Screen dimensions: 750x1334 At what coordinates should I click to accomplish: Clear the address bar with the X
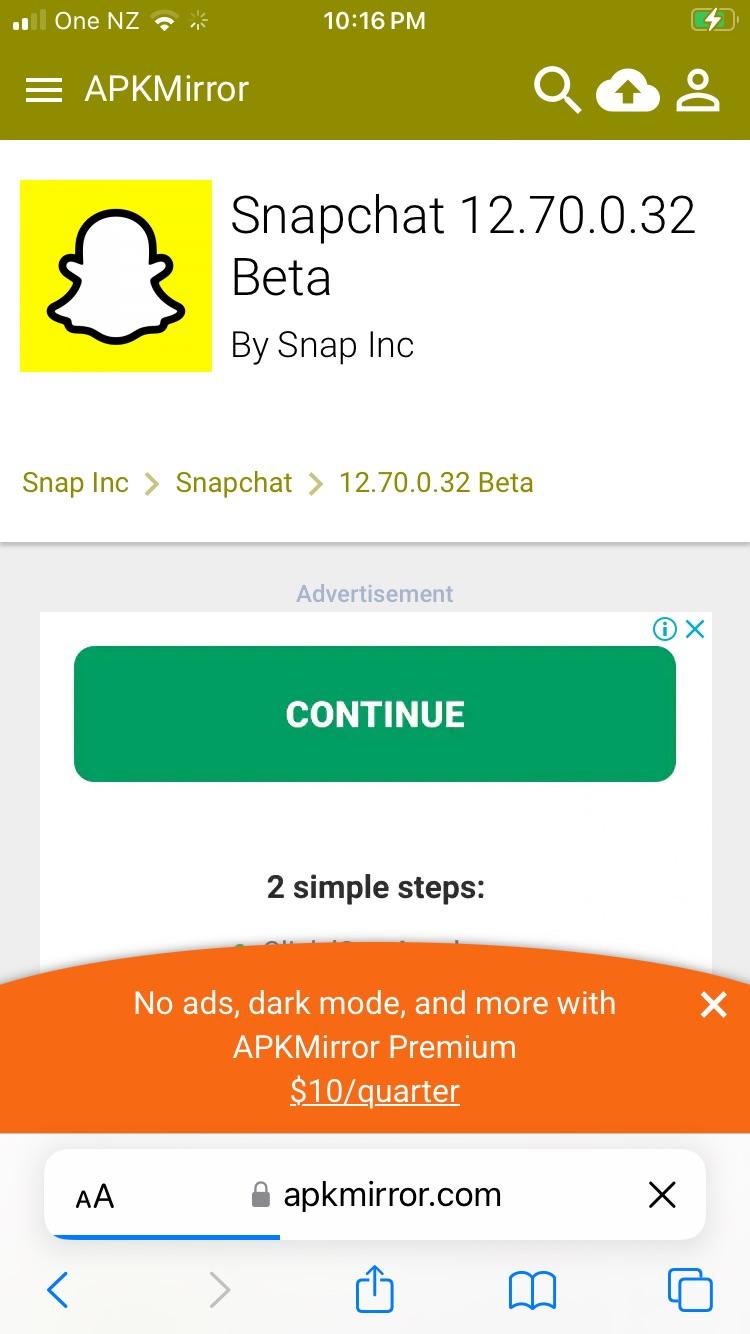662,1194
